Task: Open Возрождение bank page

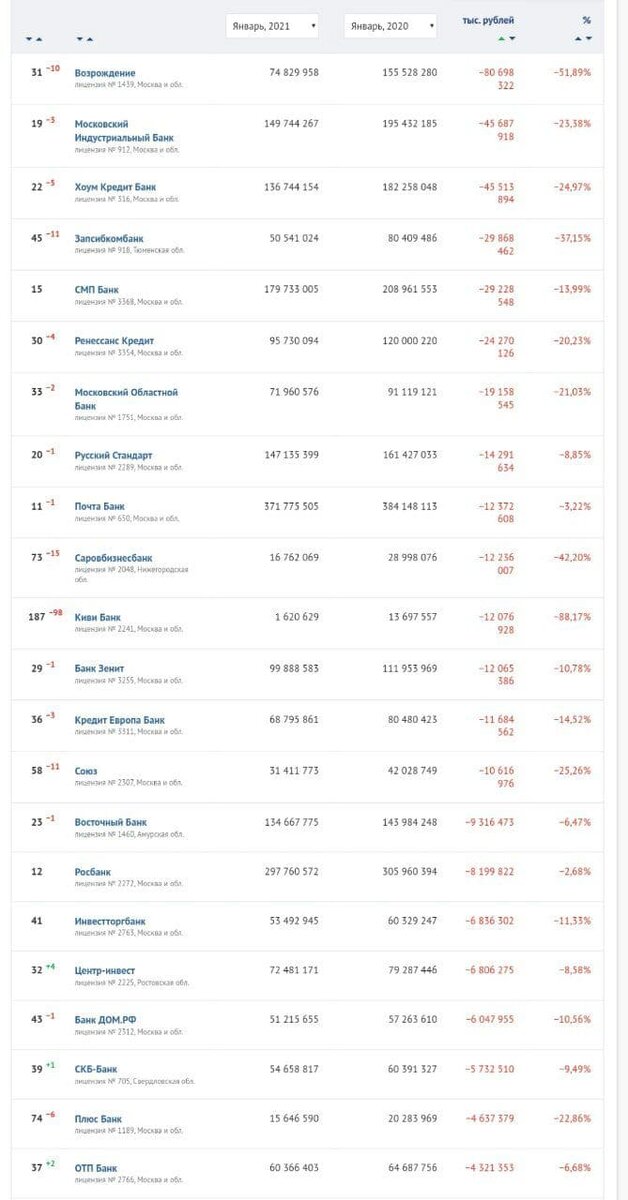Action: click(105, 73)
